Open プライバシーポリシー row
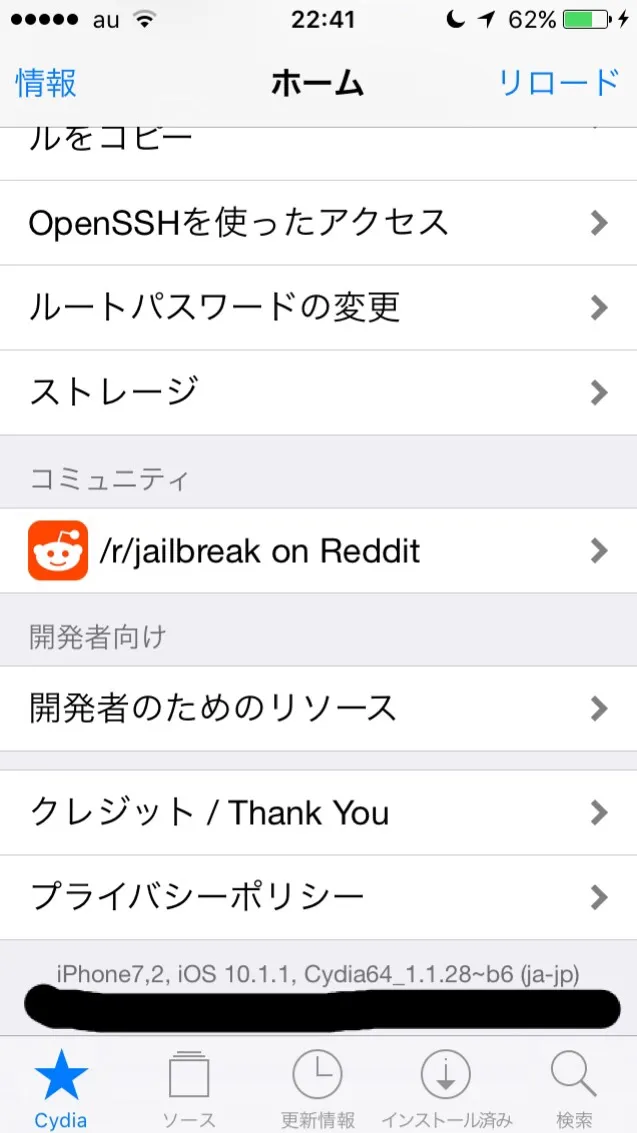This screenshot has width=637, height=1133. [318, 897]
